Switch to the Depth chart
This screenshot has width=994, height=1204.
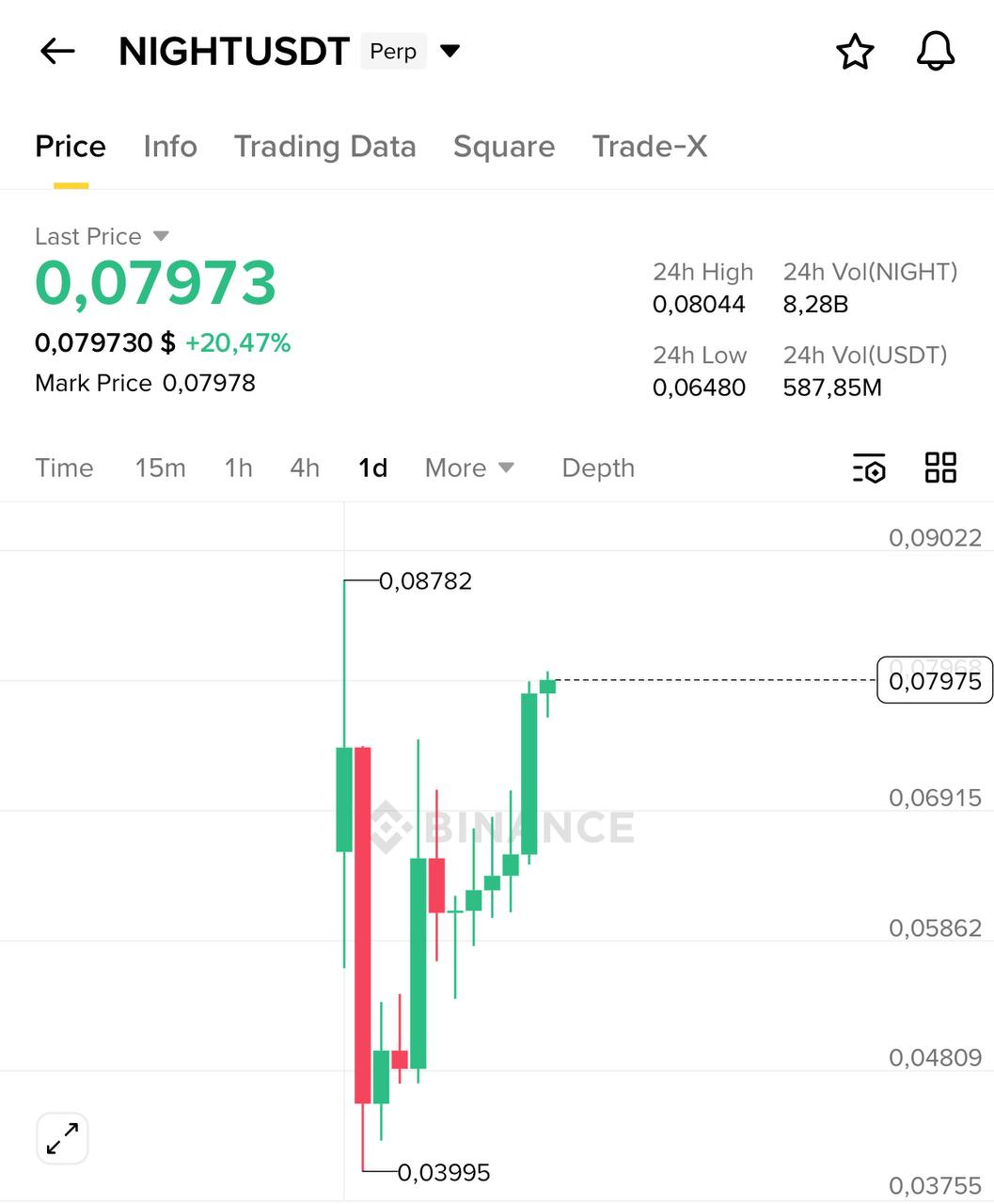coord(598,467)
